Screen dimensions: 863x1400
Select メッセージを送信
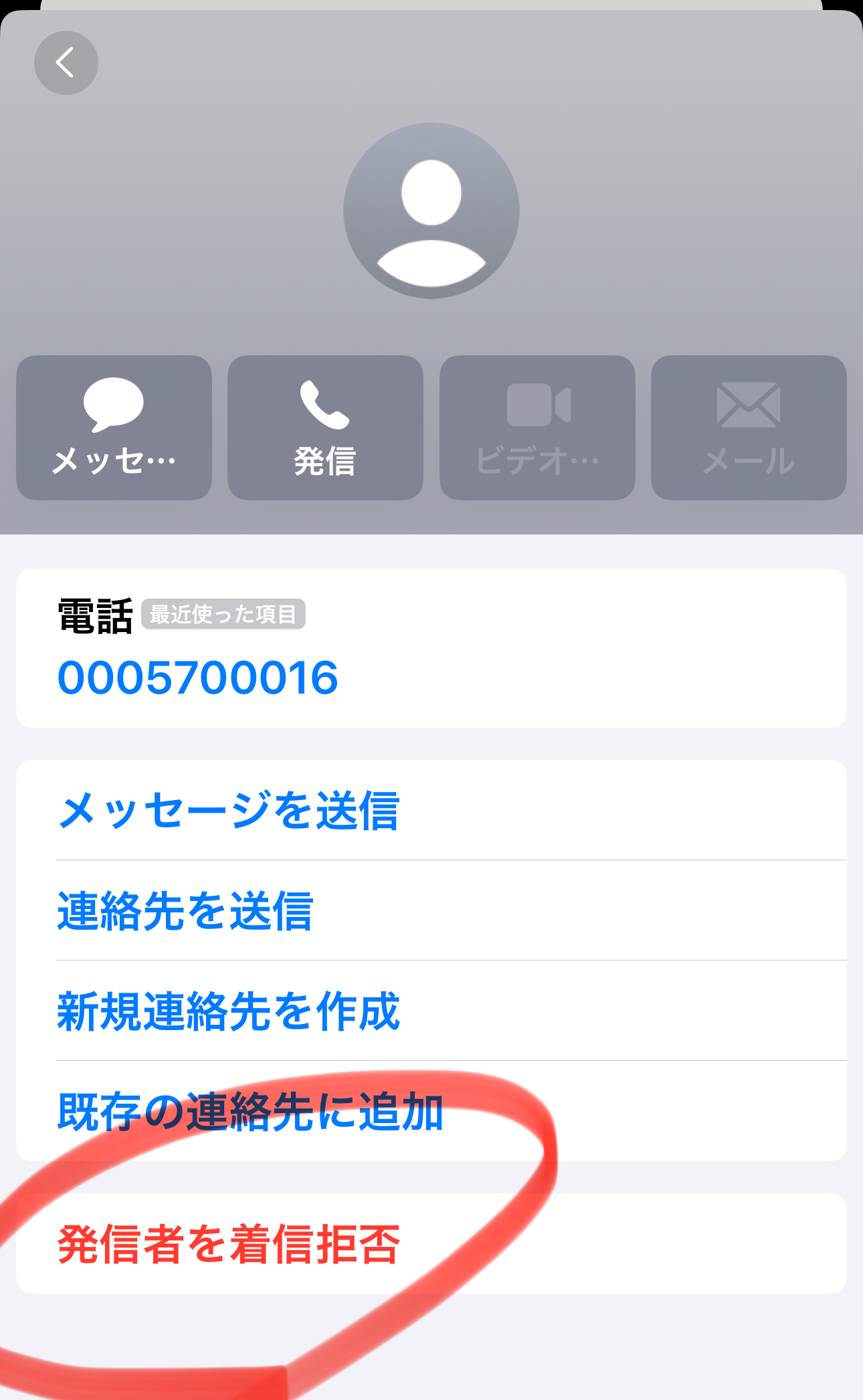click(x=431, y=810)
